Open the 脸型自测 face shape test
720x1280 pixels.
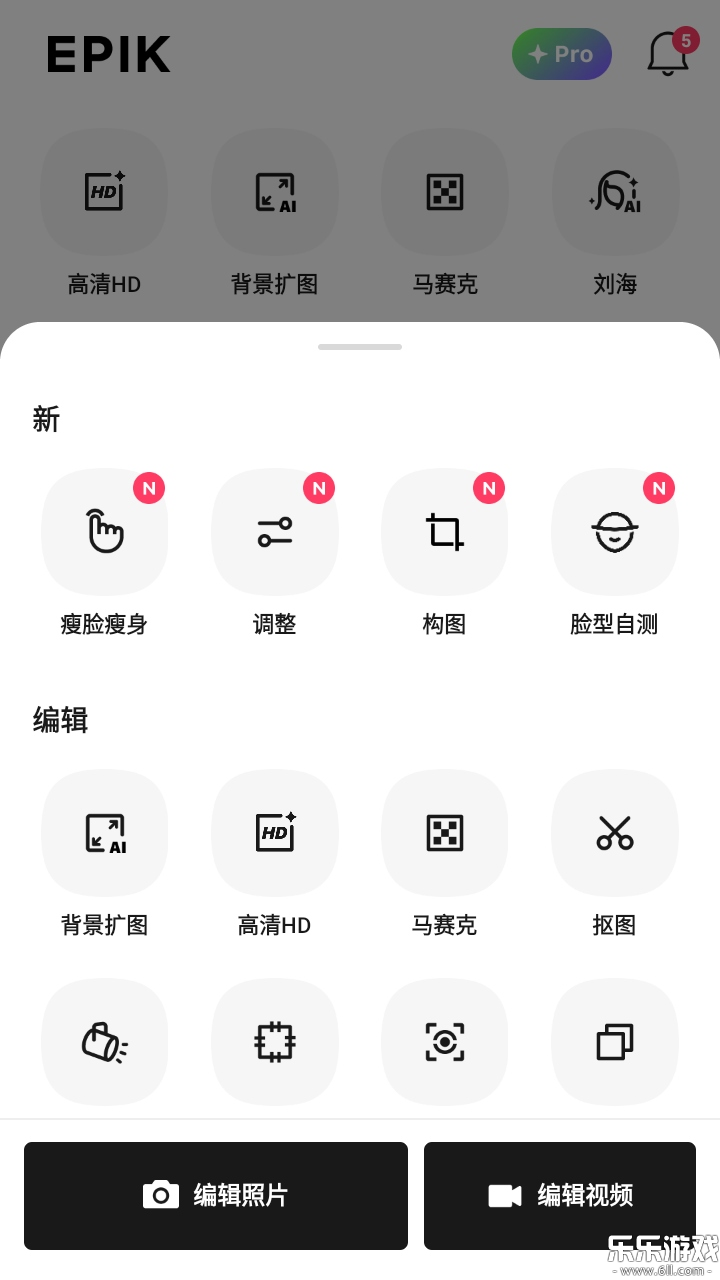[x=614, y=532]
